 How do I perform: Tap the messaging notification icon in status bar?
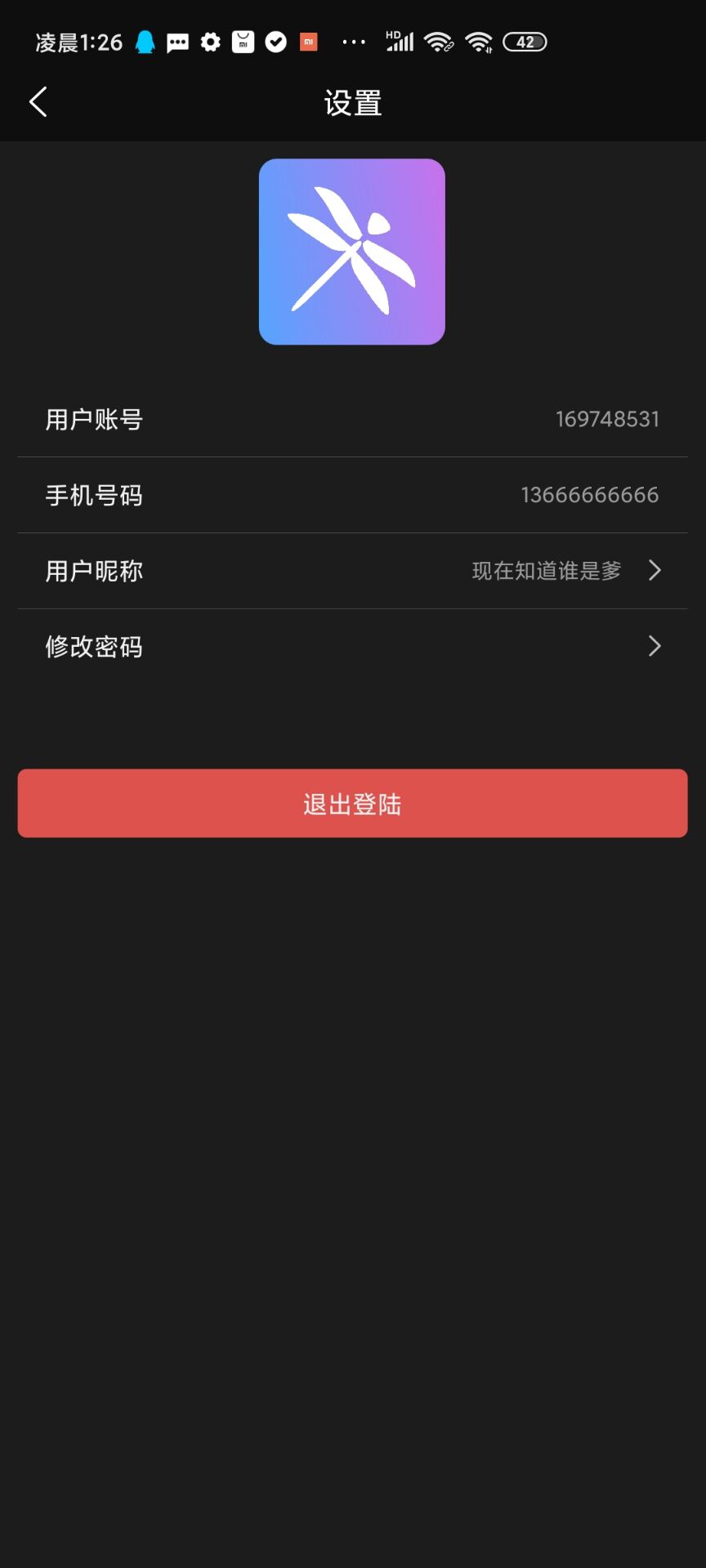coord(177,41)
